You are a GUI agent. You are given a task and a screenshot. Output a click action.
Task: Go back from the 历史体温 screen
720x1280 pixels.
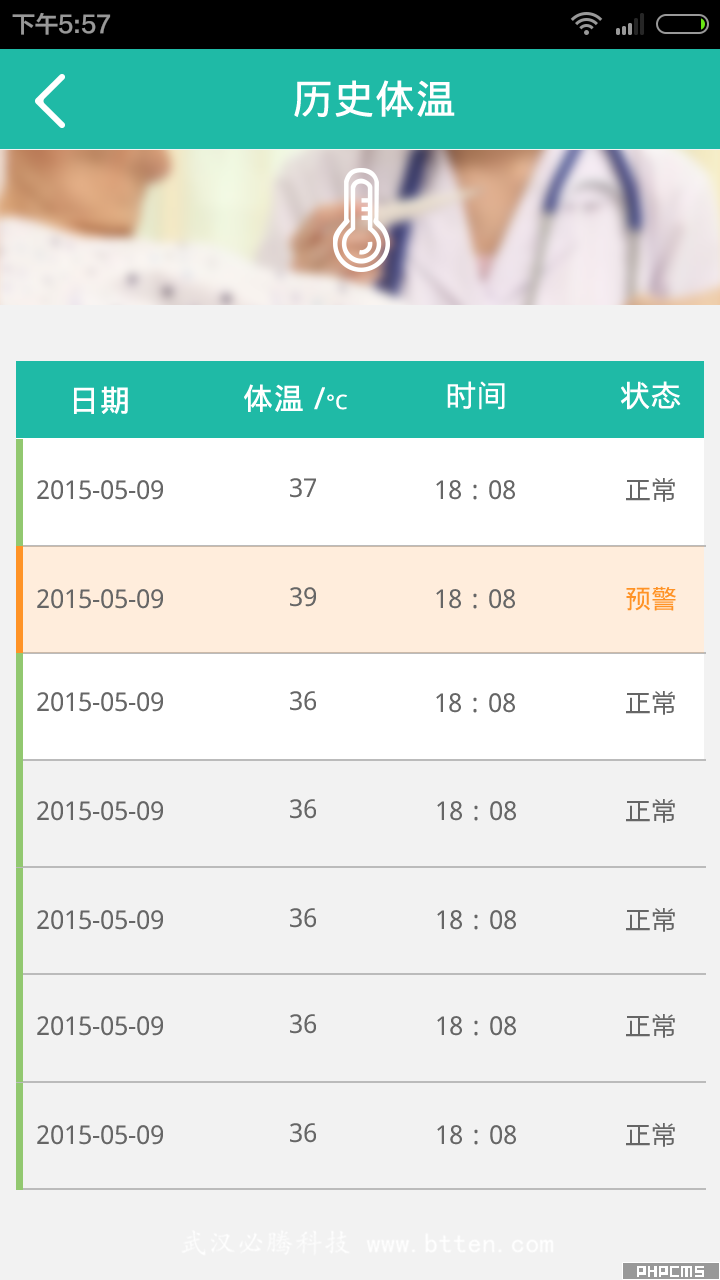coord(50,100)
